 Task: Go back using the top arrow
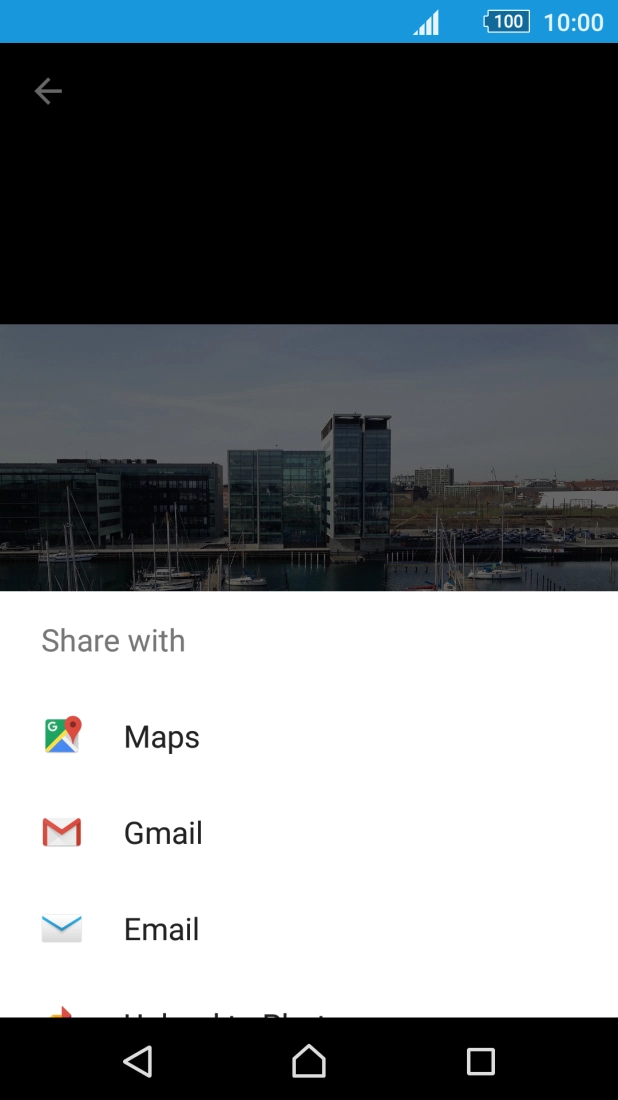[48, 91]
